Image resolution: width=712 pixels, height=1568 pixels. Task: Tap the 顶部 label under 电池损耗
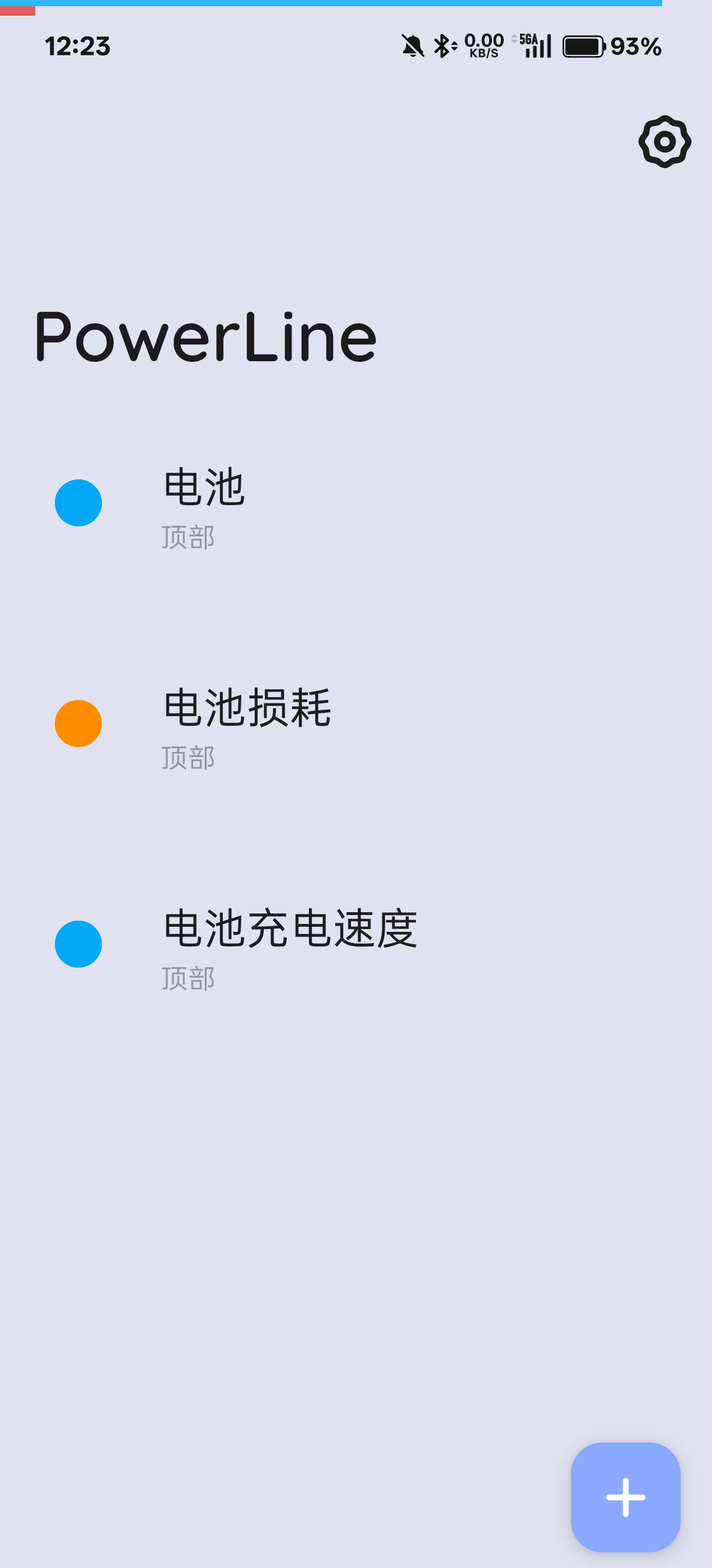coord(188,758)
